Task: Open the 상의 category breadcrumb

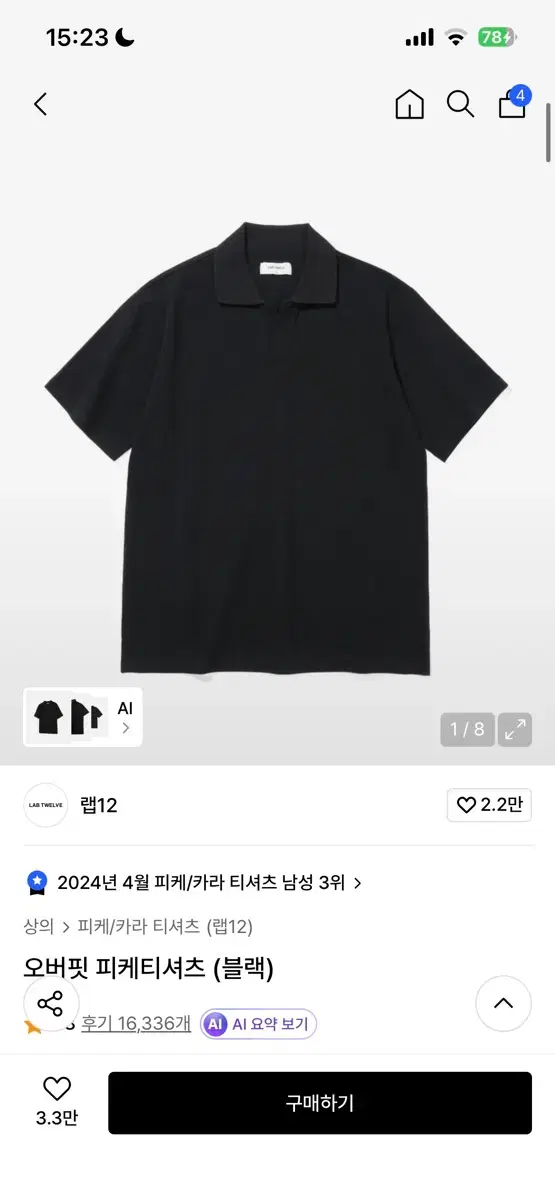Action: (39, 926)
